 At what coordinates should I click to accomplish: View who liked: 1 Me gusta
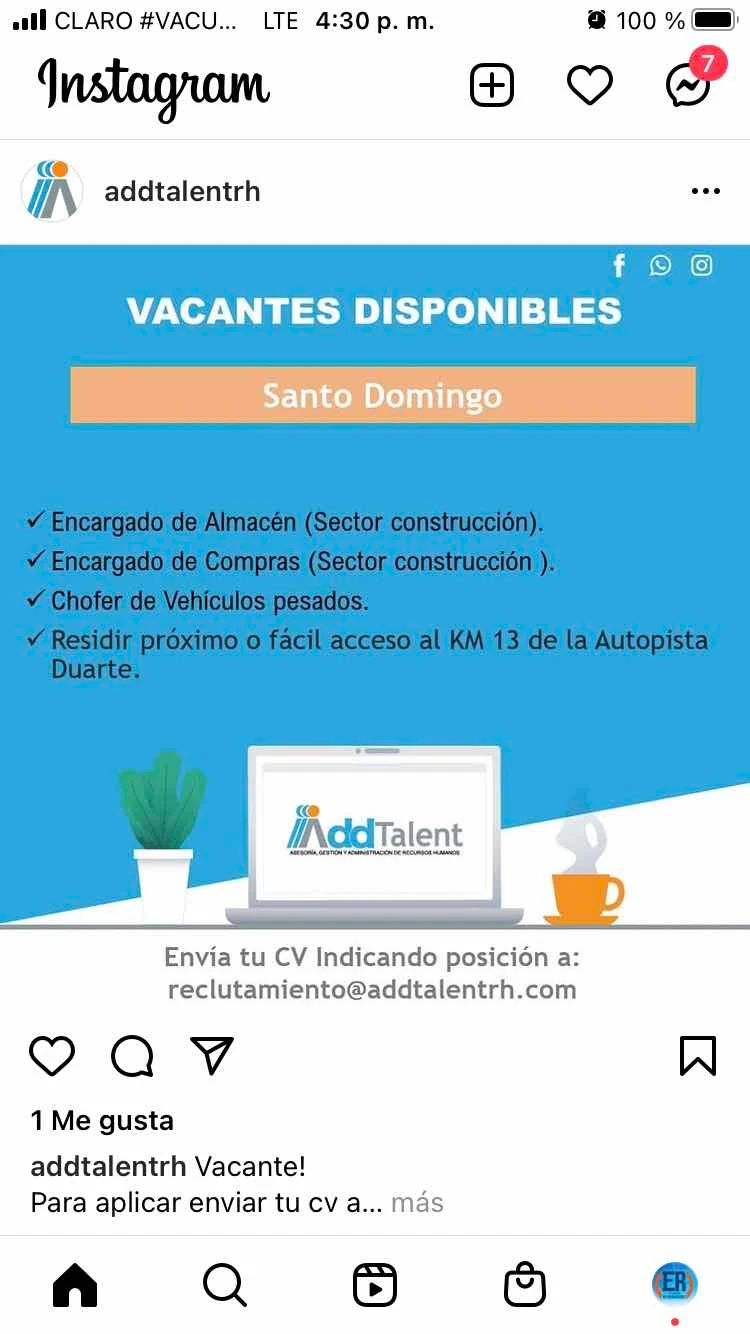coord(102,1121)
